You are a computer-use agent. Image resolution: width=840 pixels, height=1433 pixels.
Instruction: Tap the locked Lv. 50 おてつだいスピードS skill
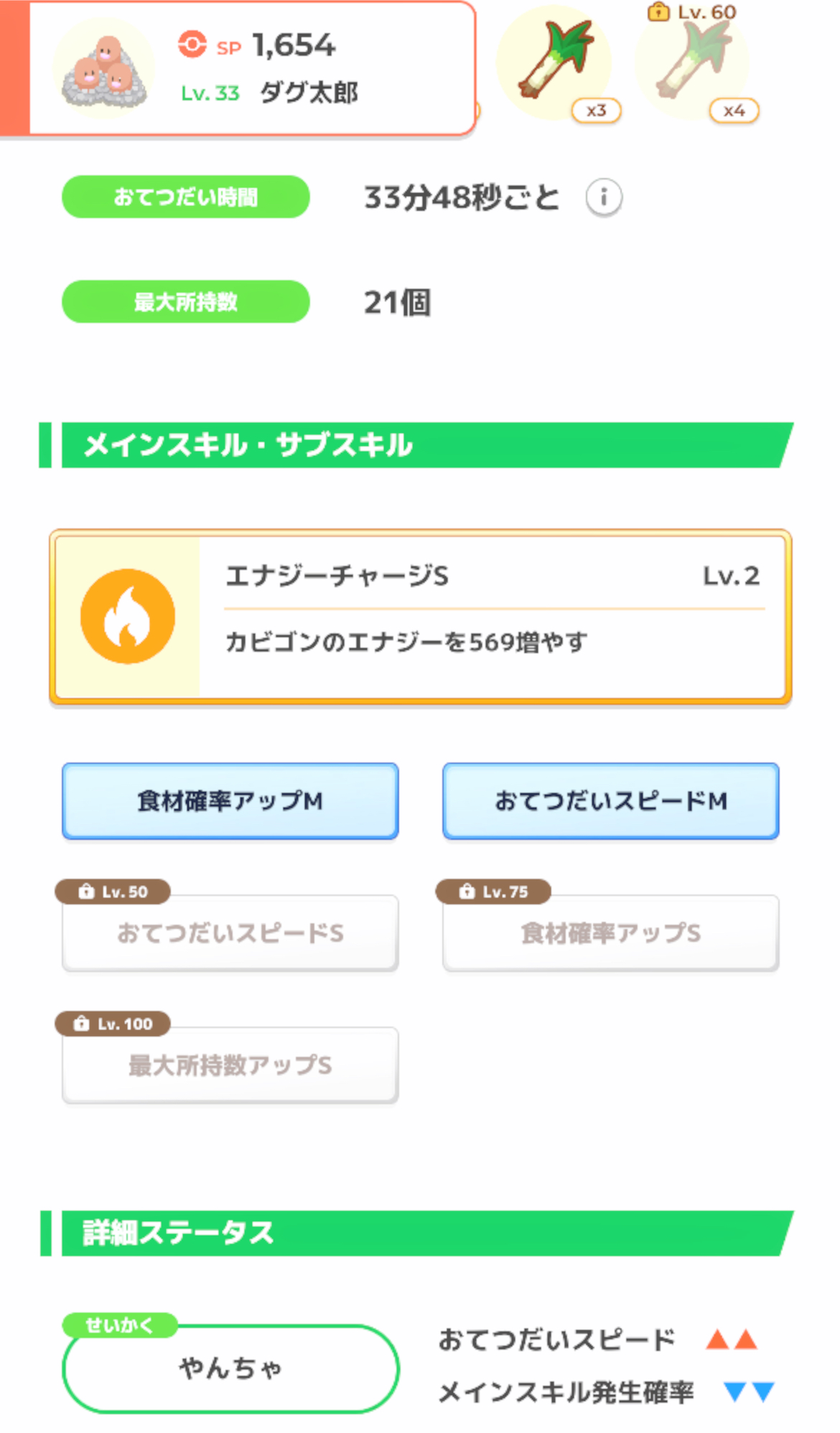tap(230, 933)
